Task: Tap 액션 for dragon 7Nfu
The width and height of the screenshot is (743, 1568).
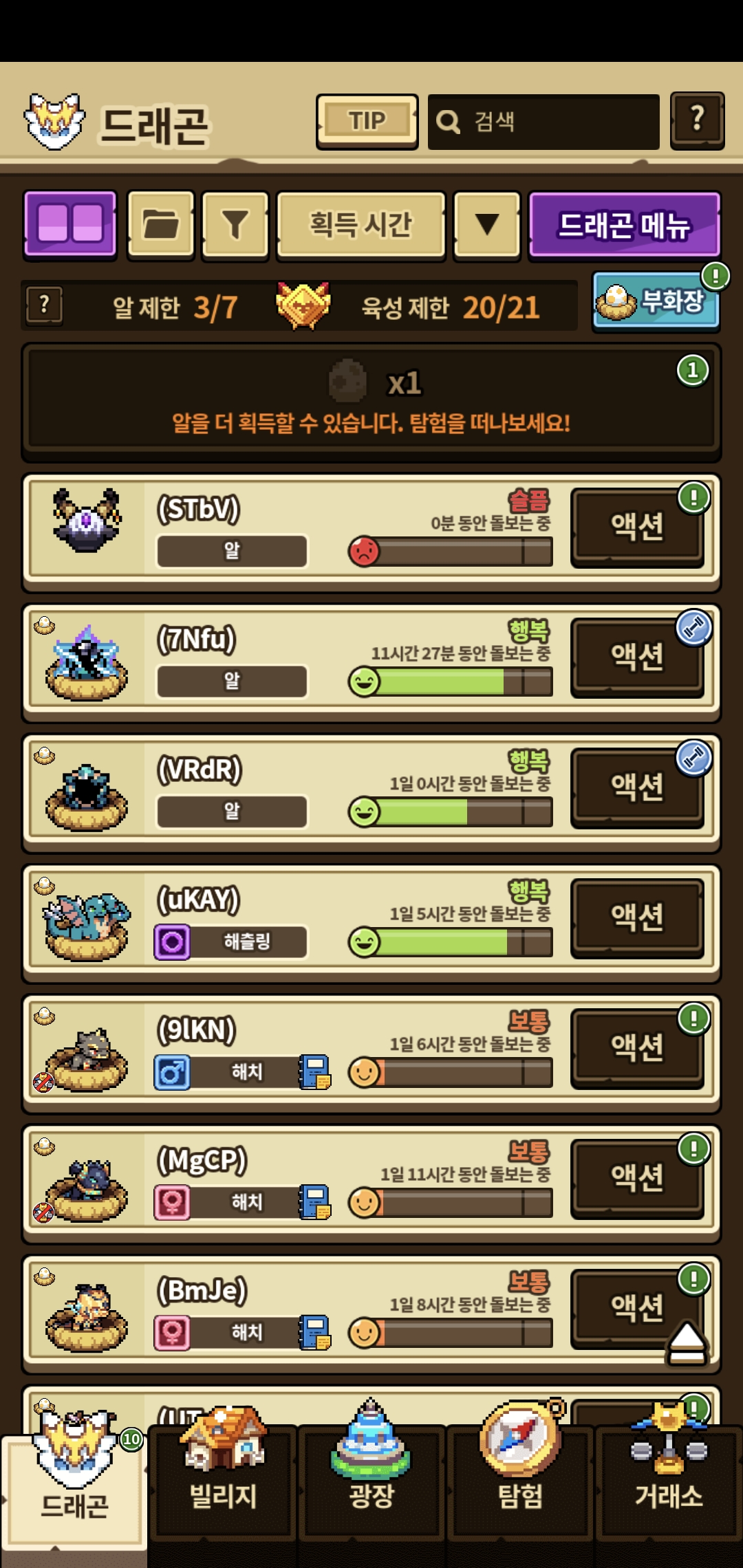Action: click(x=637, y=657)
